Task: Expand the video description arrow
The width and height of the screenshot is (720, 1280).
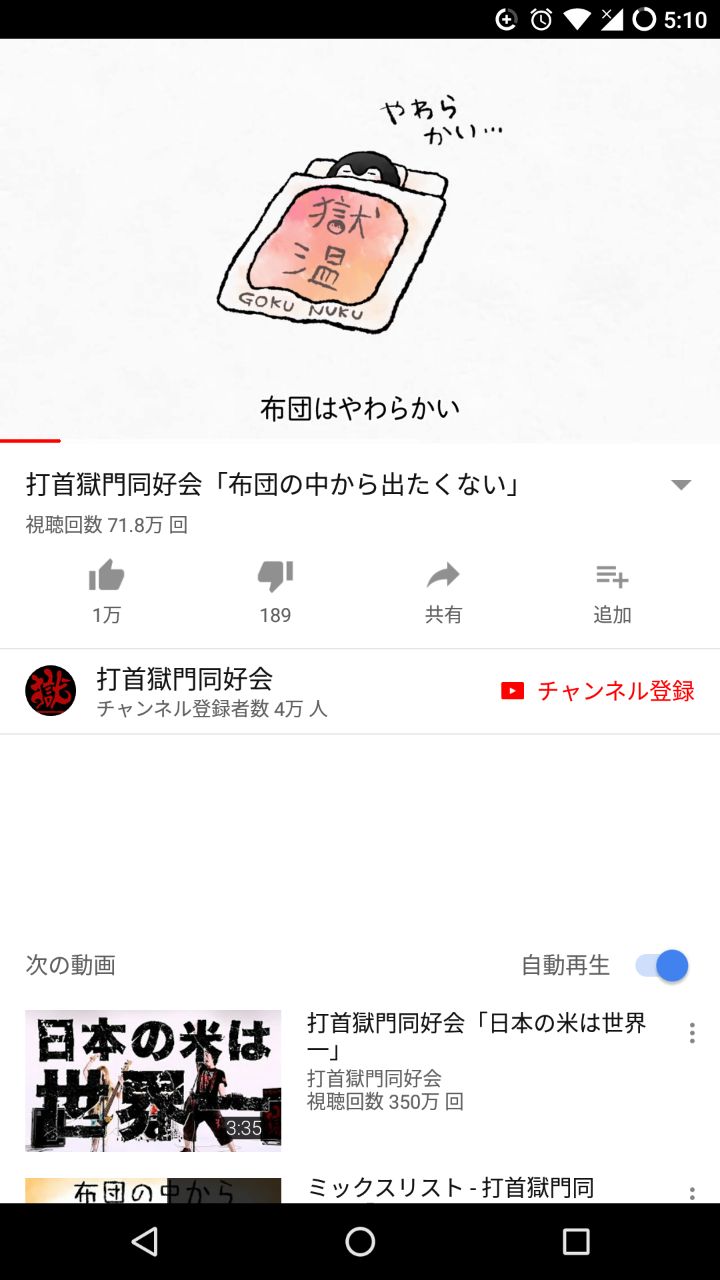Action: (x=681, y=485)
